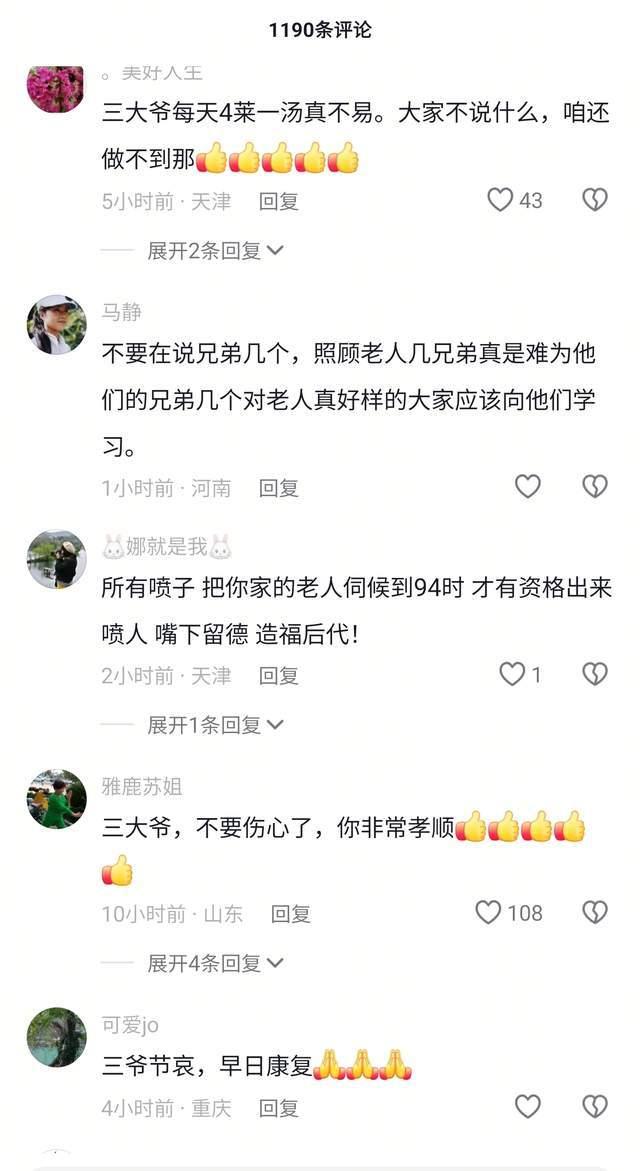Image resolution: width=640 pixels, height=1171 pixels.
Task: Reply to 娜就是我's comment
Action: point(279,676)
